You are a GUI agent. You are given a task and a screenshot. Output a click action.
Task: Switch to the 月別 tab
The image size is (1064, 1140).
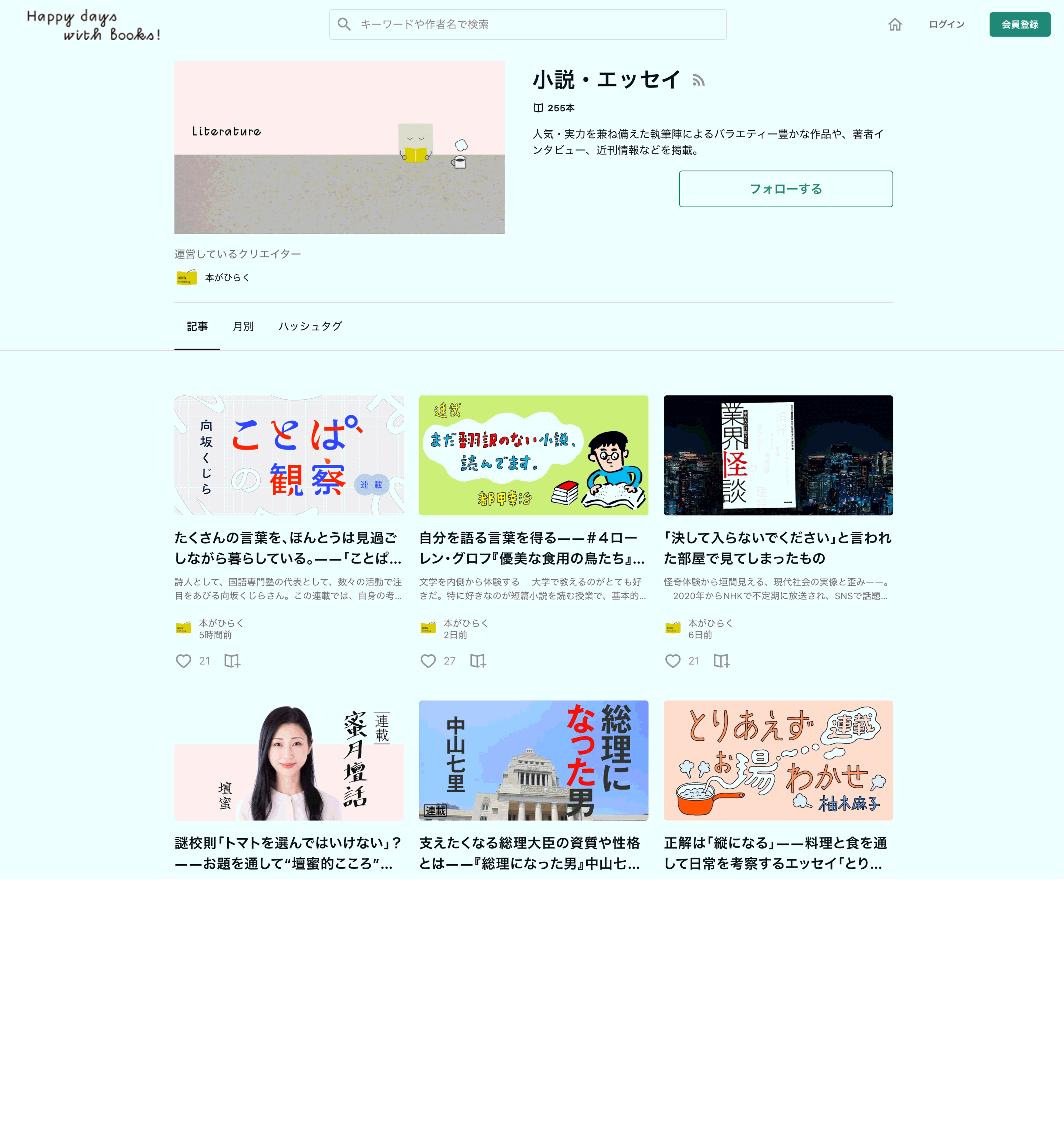(x=243, y=326)
